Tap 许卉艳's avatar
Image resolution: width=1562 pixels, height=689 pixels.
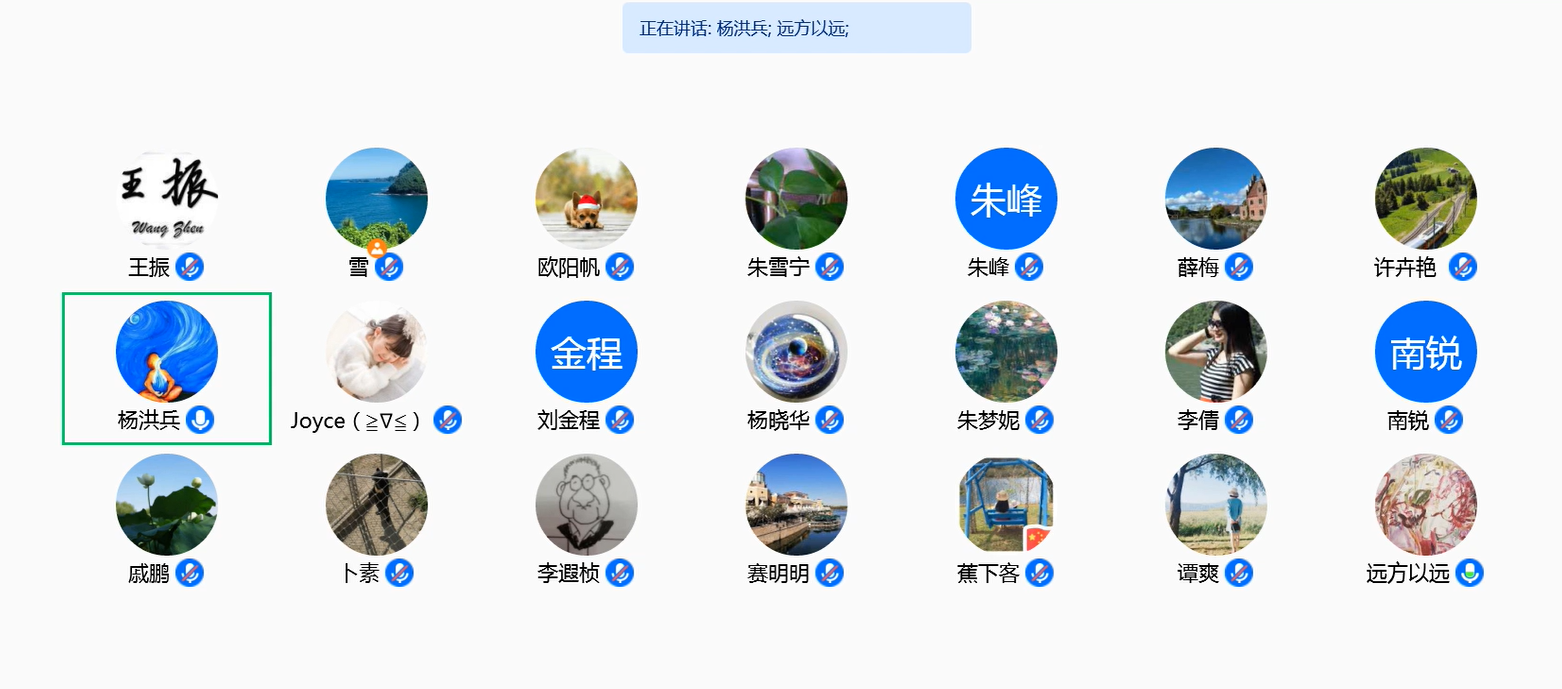[x=1426, y=199]
